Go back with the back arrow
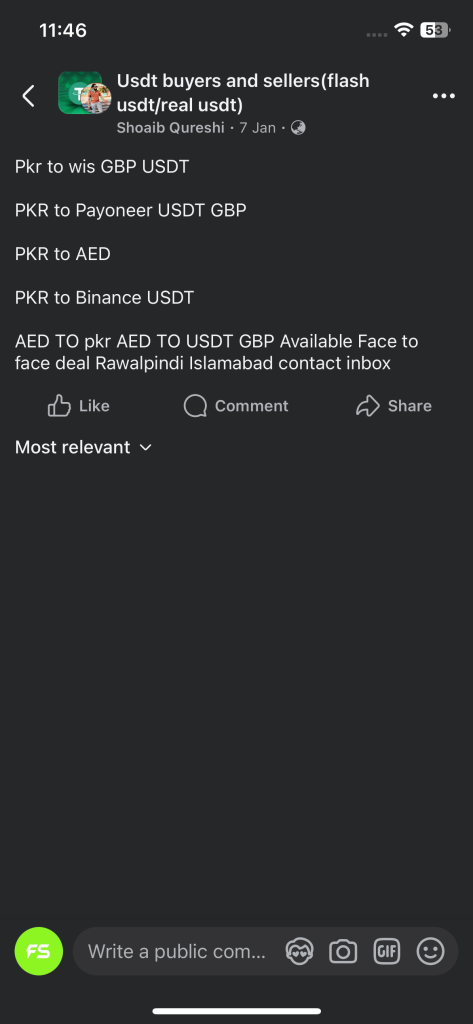Screen dimensions: 473x1024 coord(28,96)
